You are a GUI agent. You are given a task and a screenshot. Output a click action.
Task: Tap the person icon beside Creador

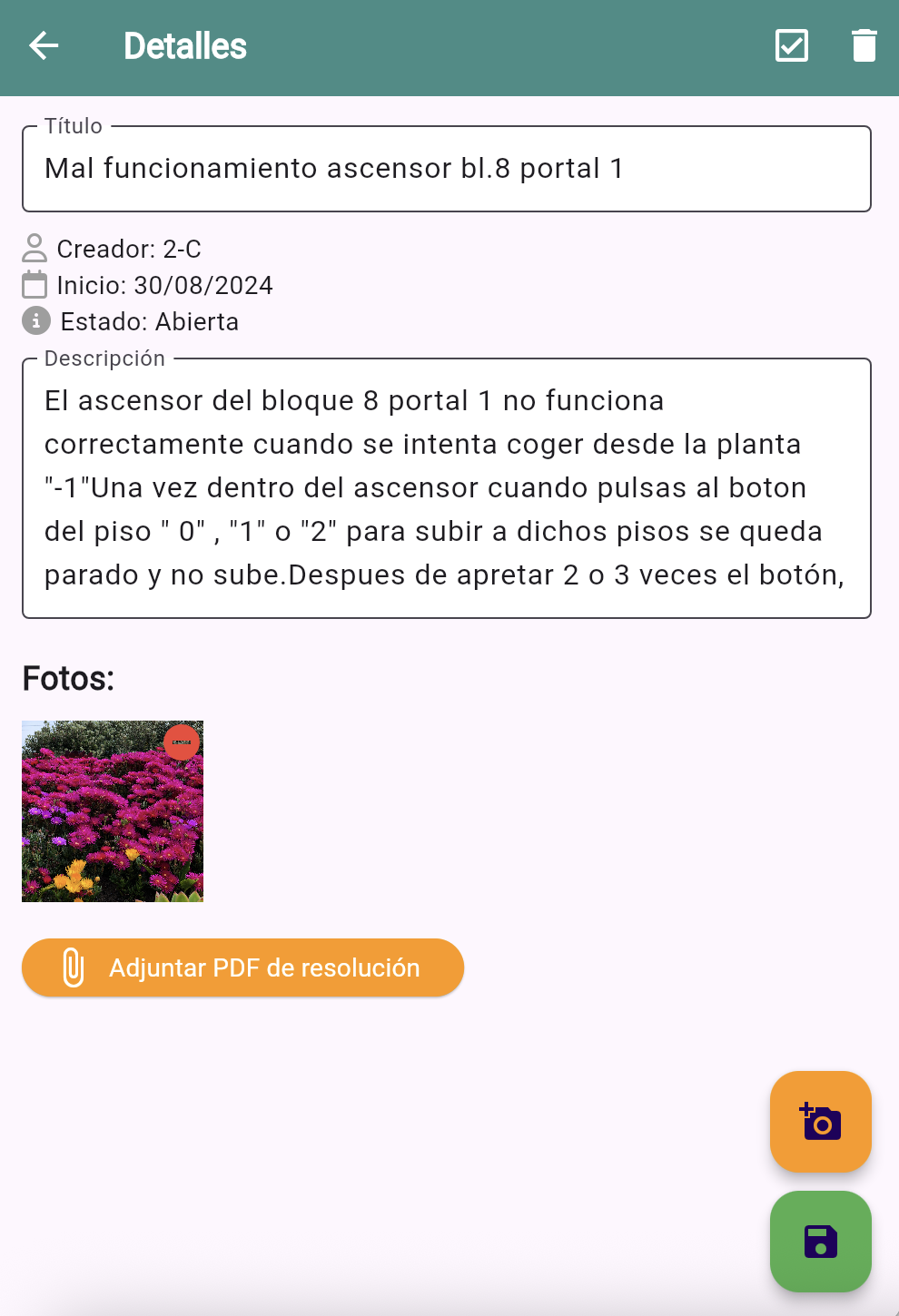[35, 248]
